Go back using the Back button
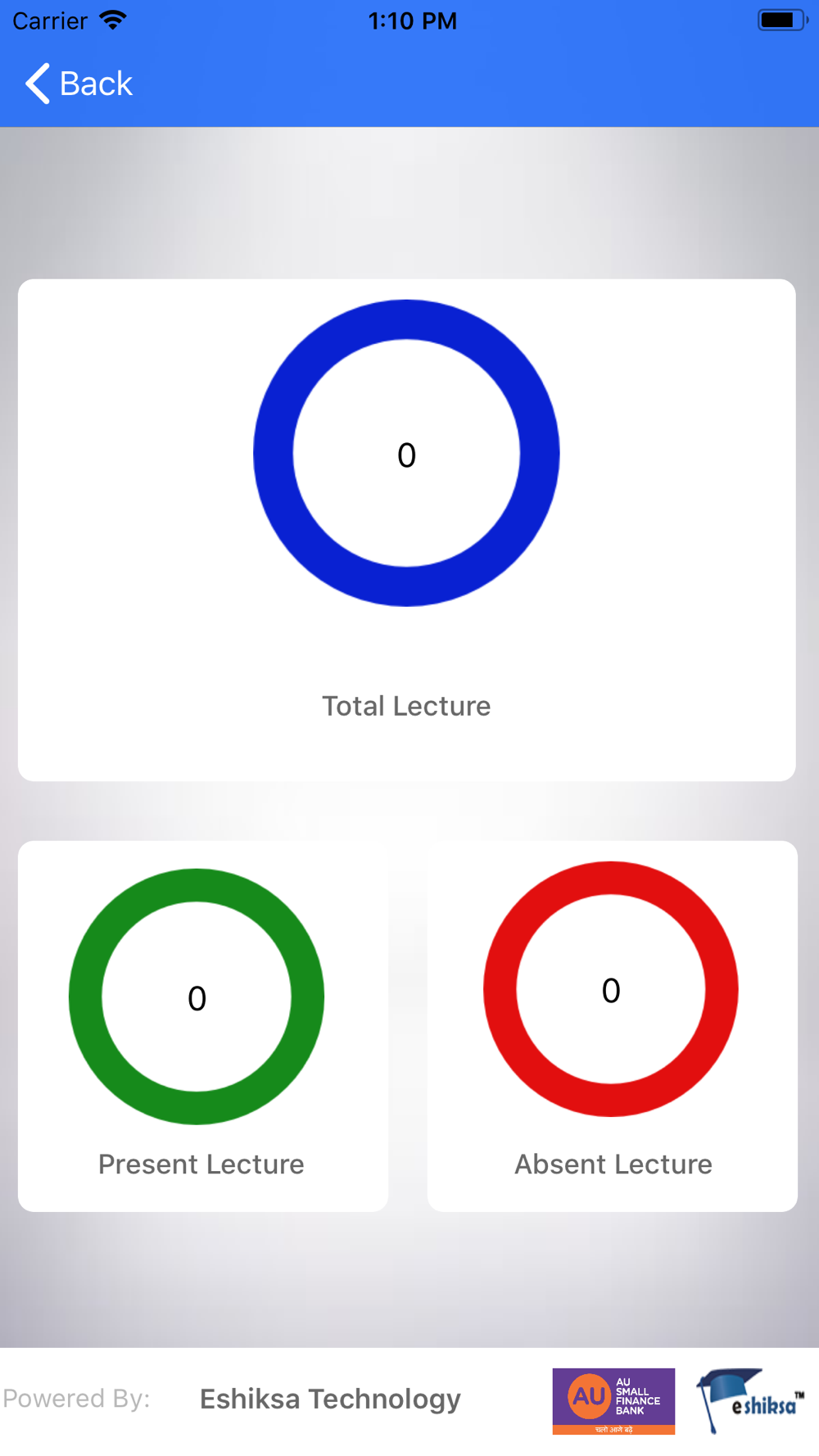 79,84
